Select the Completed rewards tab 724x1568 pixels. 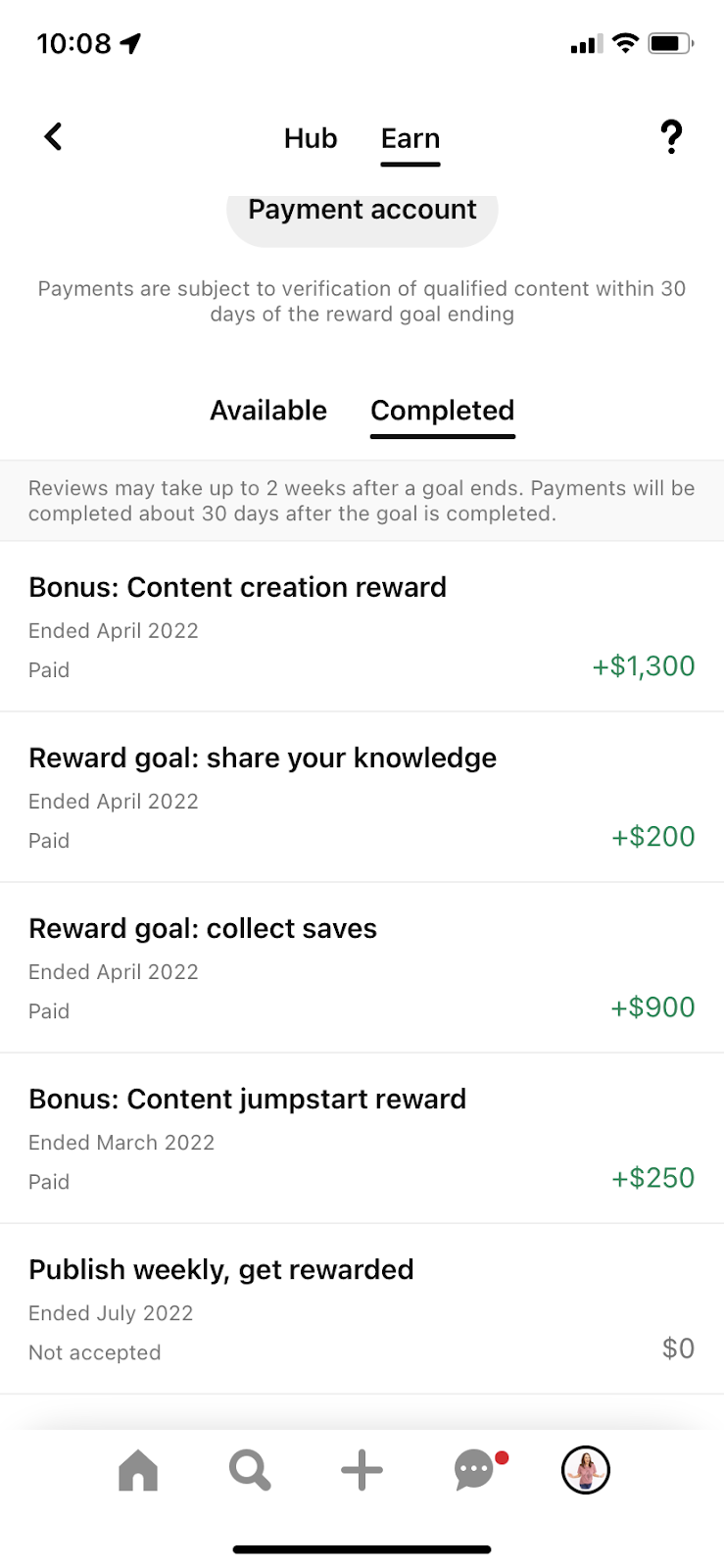point(442,411)
